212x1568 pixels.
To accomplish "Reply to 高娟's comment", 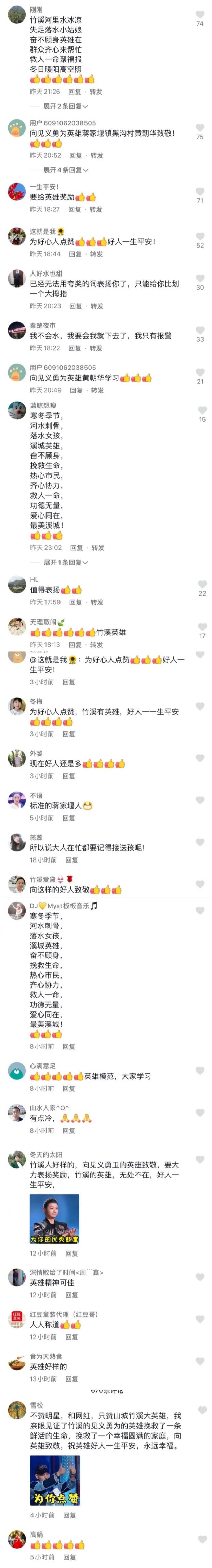I will point(69,1557).
